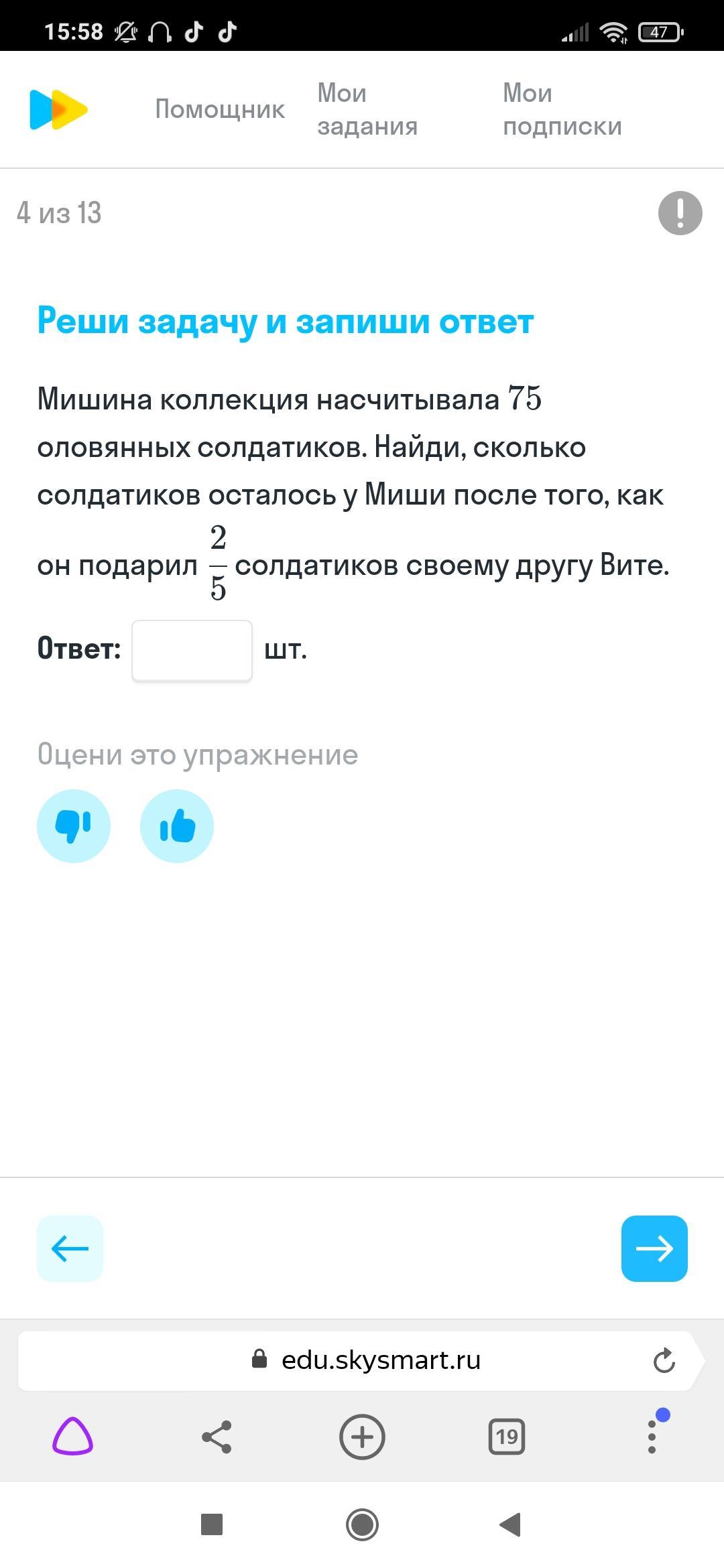The image size is (724, 1568).
Task: Tap the system back button
Action: click(x=511, y=1524)
